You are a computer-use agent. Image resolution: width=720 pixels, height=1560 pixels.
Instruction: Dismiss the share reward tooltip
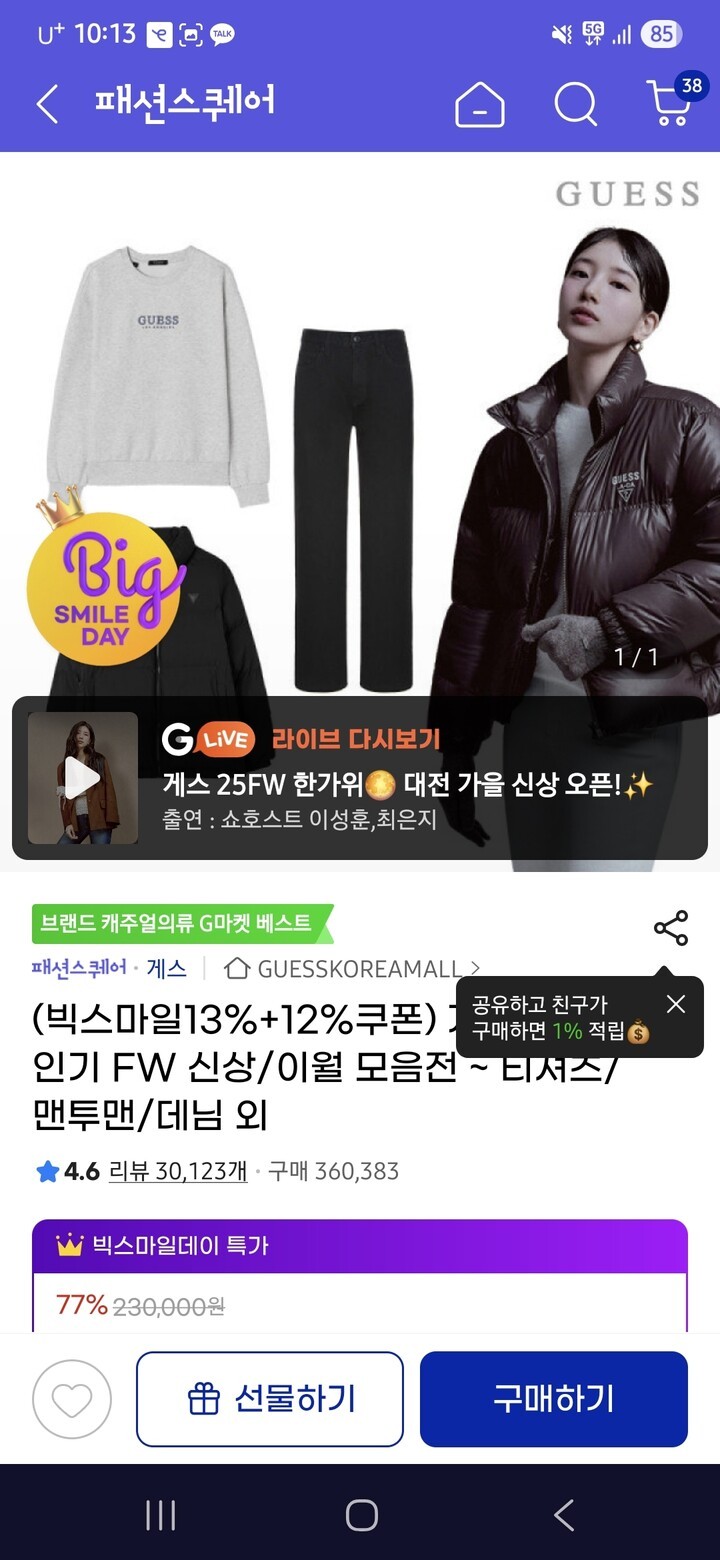[x=676, y=1004]
